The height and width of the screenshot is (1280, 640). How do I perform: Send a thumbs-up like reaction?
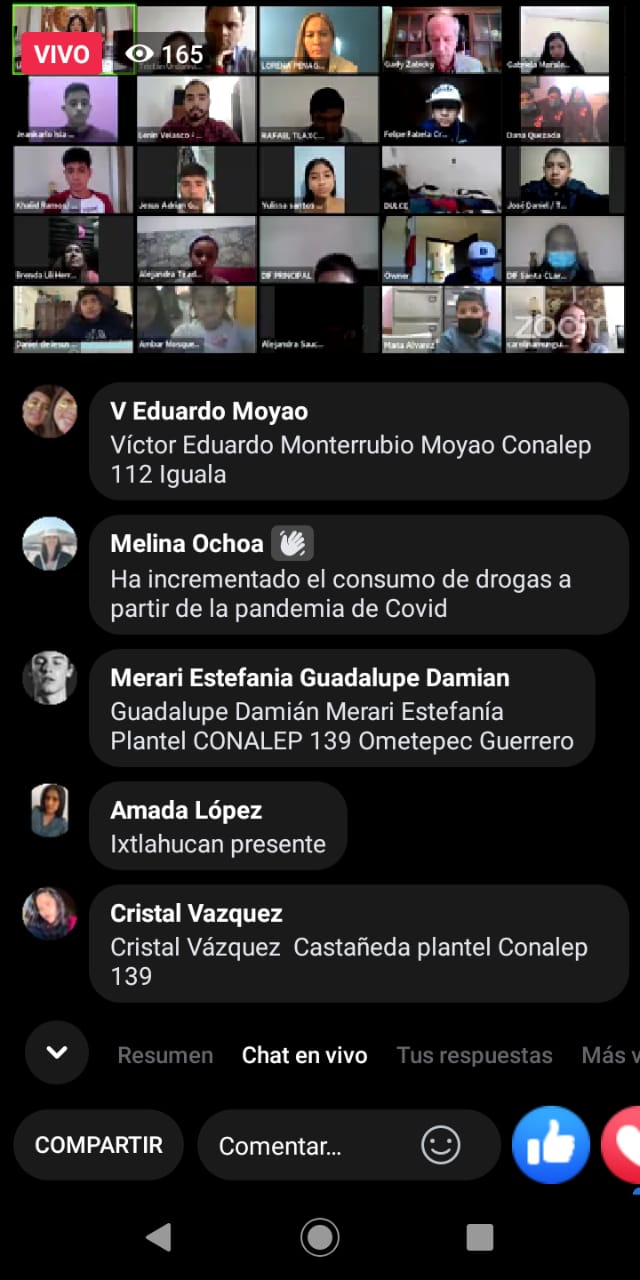coord(550,1145)
